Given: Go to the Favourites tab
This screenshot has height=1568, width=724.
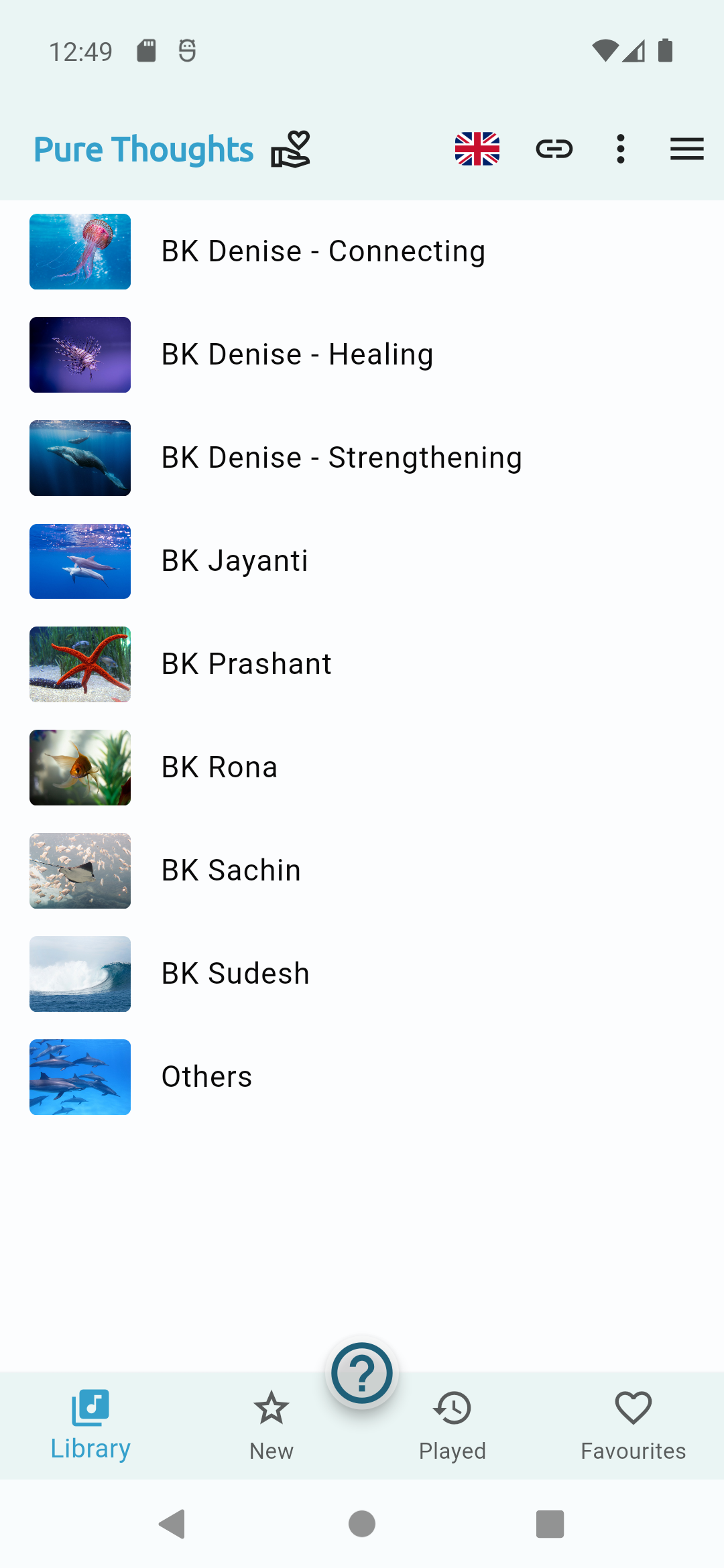Looking at the screenshot, I should pyautogui.click(x=633, y=1425).
